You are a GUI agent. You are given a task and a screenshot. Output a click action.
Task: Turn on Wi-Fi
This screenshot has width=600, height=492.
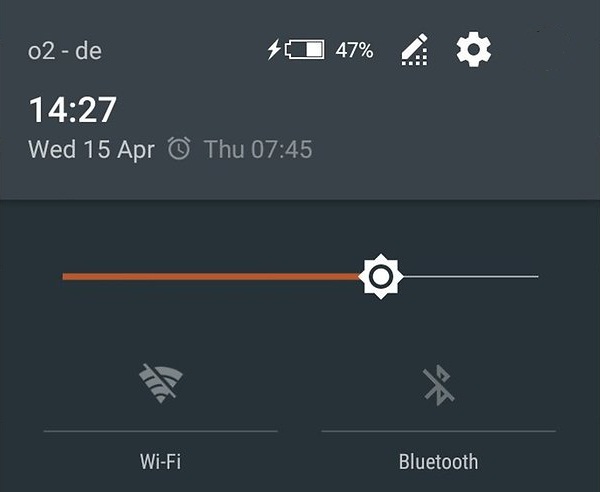coord(160,384)
